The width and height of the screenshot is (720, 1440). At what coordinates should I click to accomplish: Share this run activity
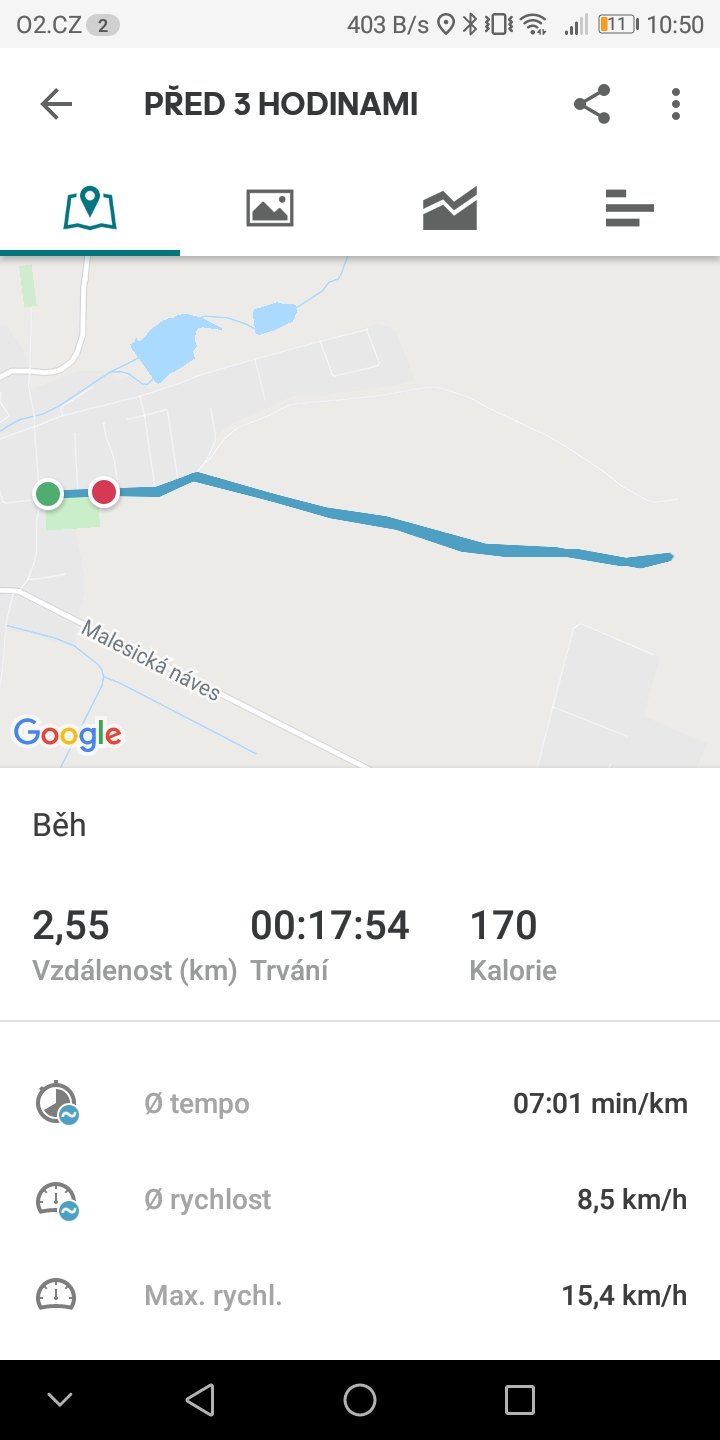592,104
